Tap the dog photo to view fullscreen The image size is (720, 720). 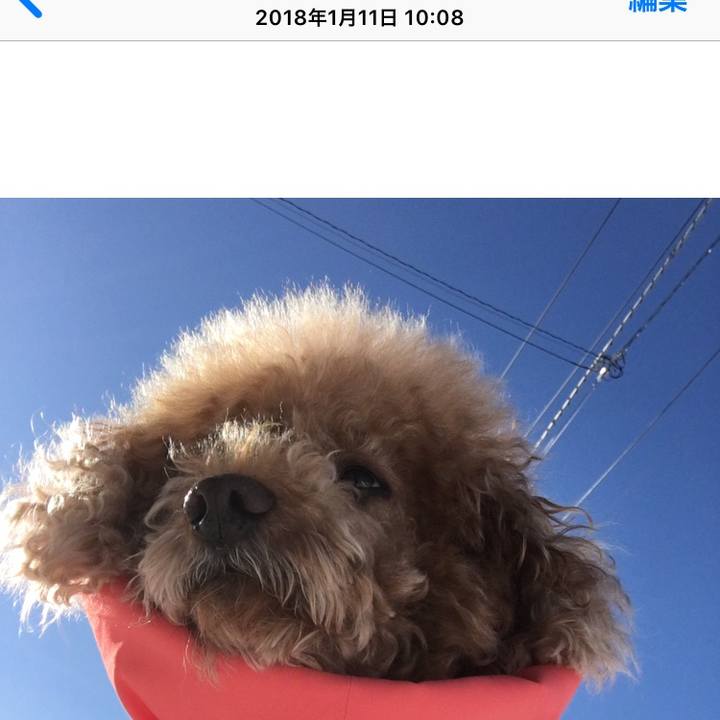pyautogui.click(x=360, y=458)
